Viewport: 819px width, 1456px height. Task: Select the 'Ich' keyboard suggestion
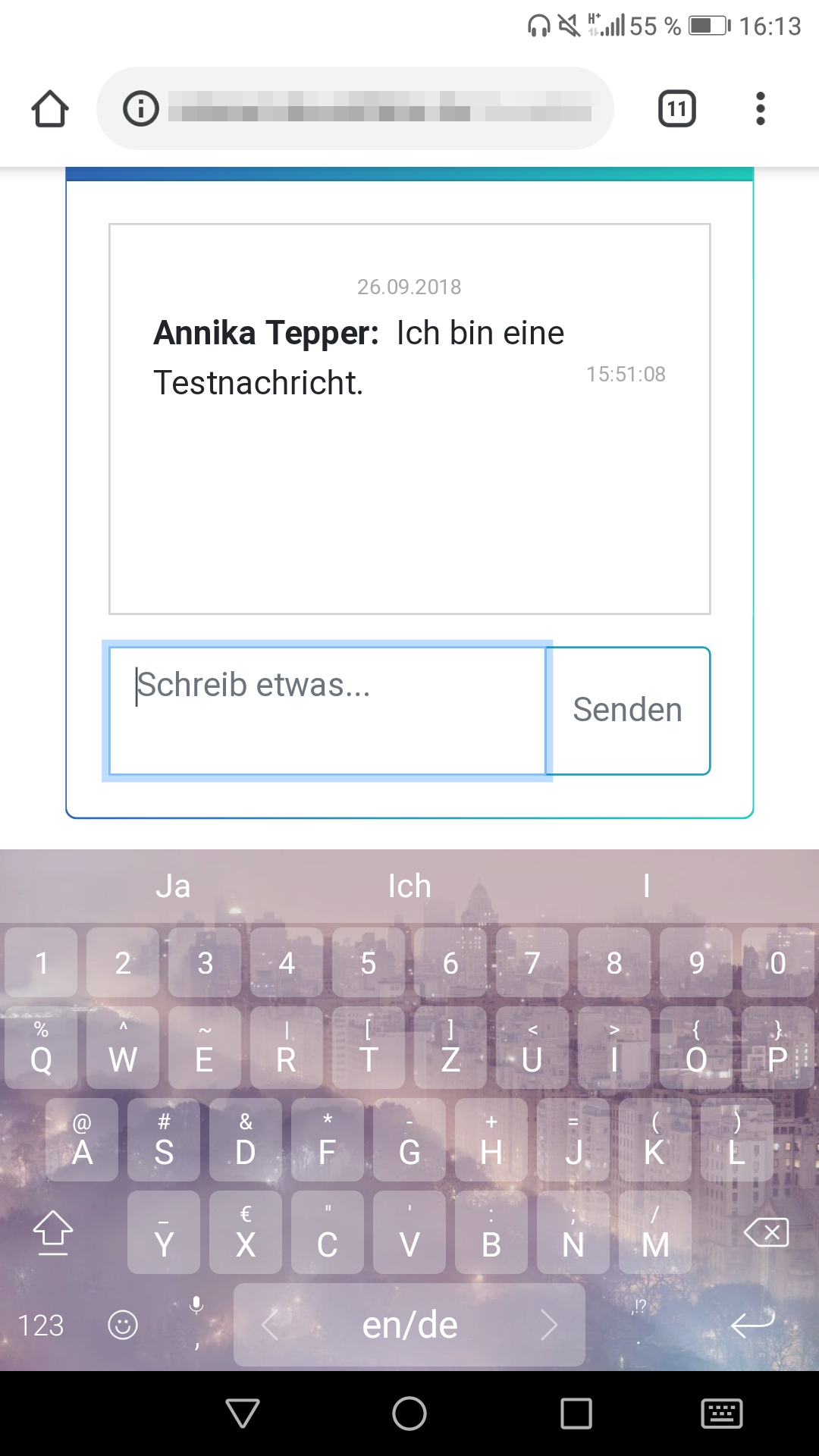pos(409,886)
